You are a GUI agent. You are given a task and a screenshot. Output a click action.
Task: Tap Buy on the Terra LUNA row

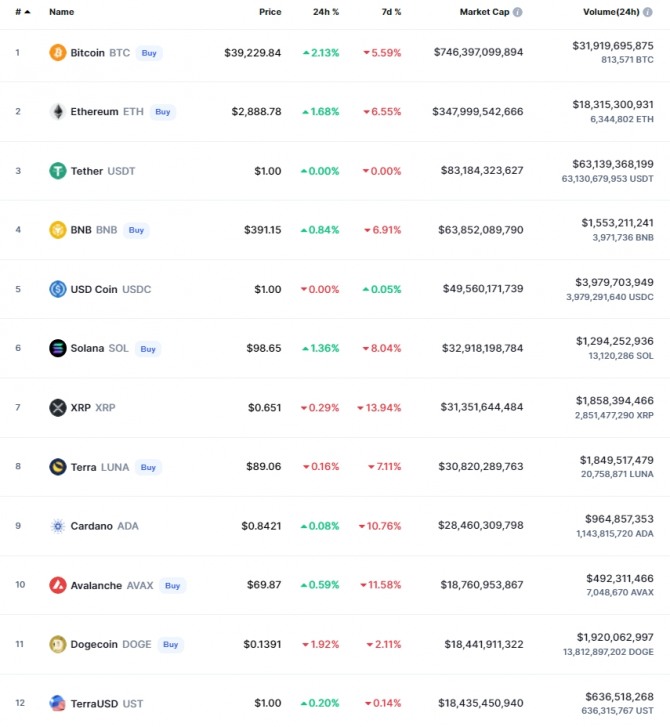point(148,467)
